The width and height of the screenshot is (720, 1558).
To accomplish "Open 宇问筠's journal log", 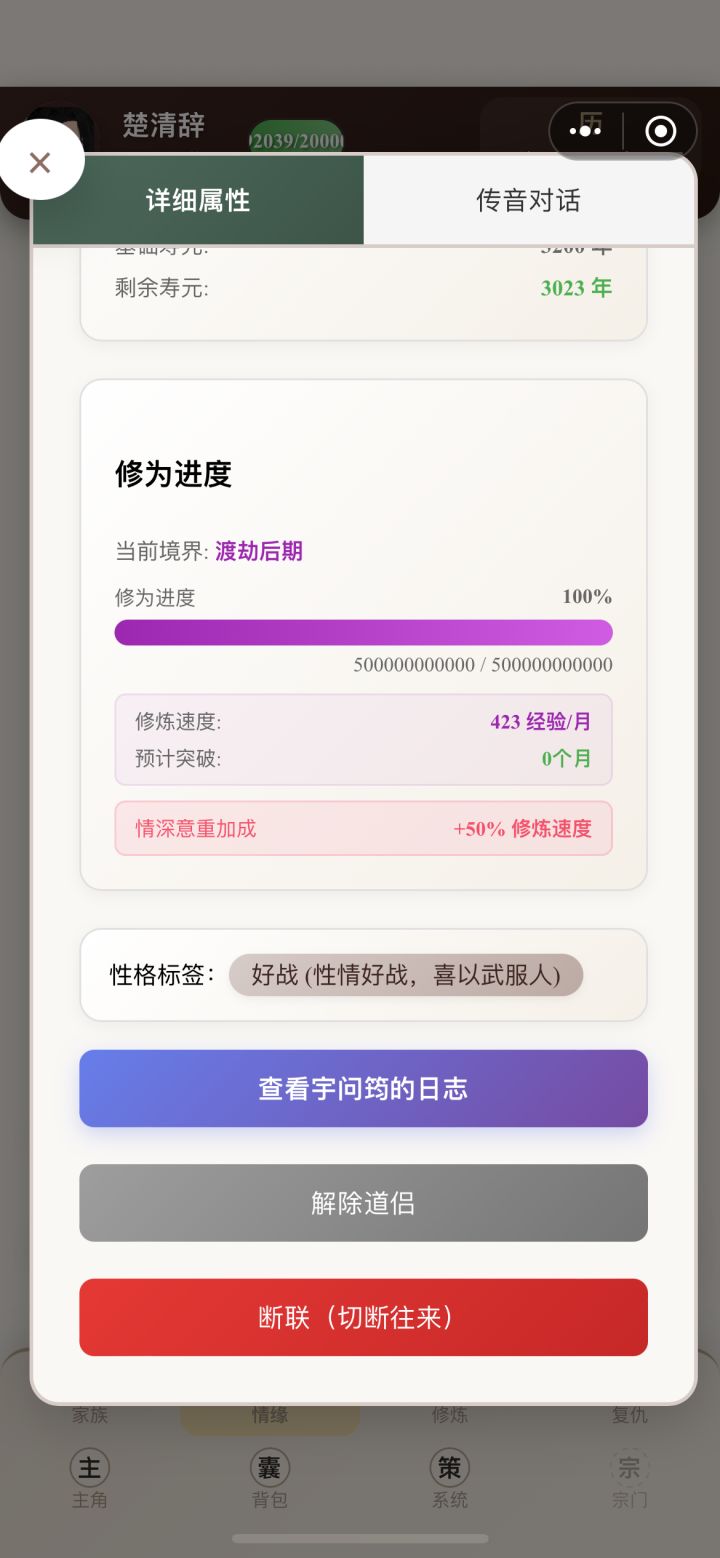I will pyautogui.click(x=363, y=1088).
